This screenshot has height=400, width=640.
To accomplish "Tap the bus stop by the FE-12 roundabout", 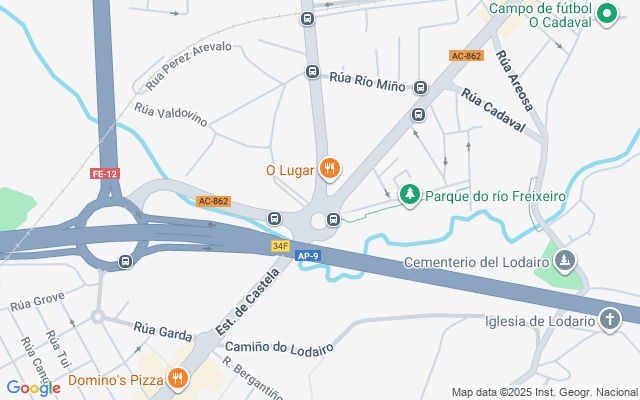I will pyautogui.click(x=125, y=262).
